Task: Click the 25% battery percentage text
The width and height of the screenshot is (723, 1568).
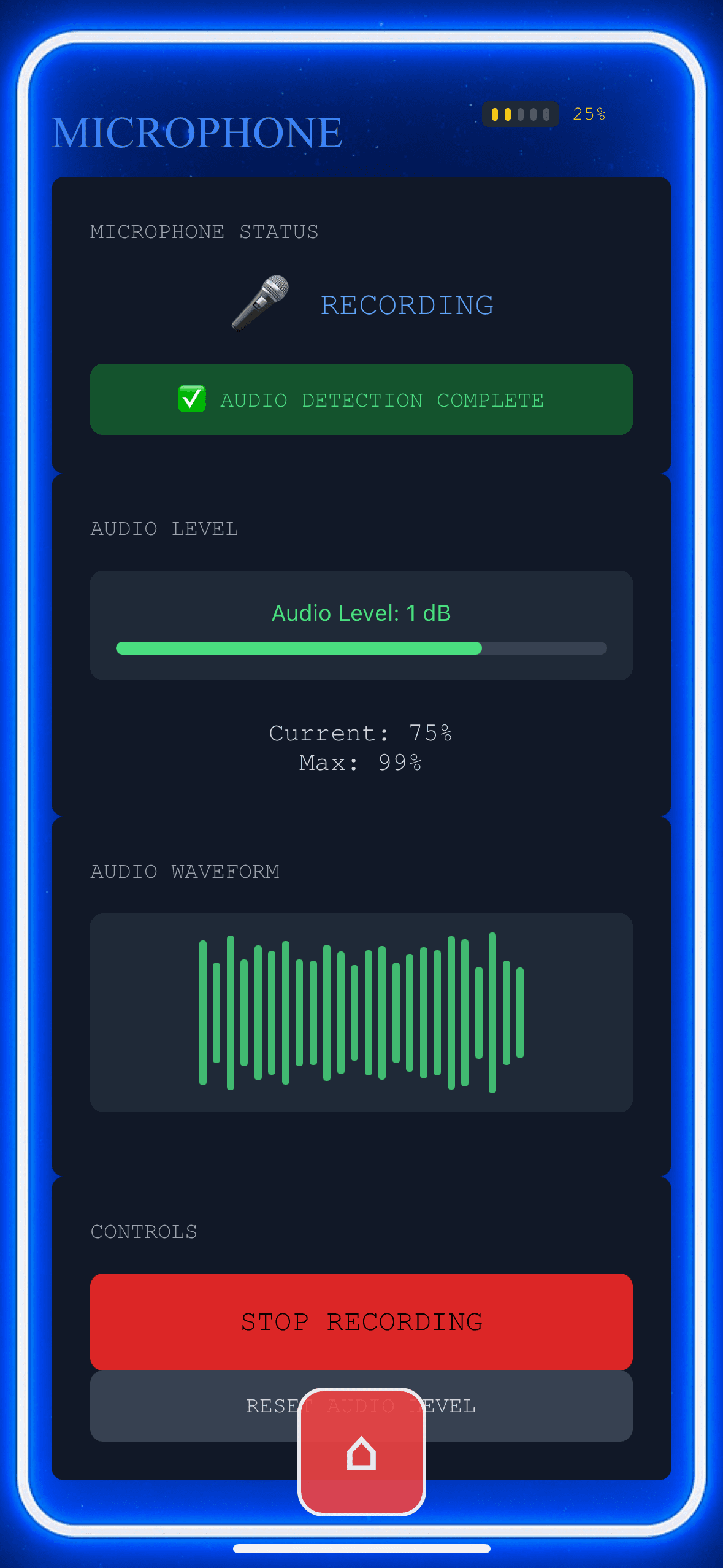Action: [588, 113]
